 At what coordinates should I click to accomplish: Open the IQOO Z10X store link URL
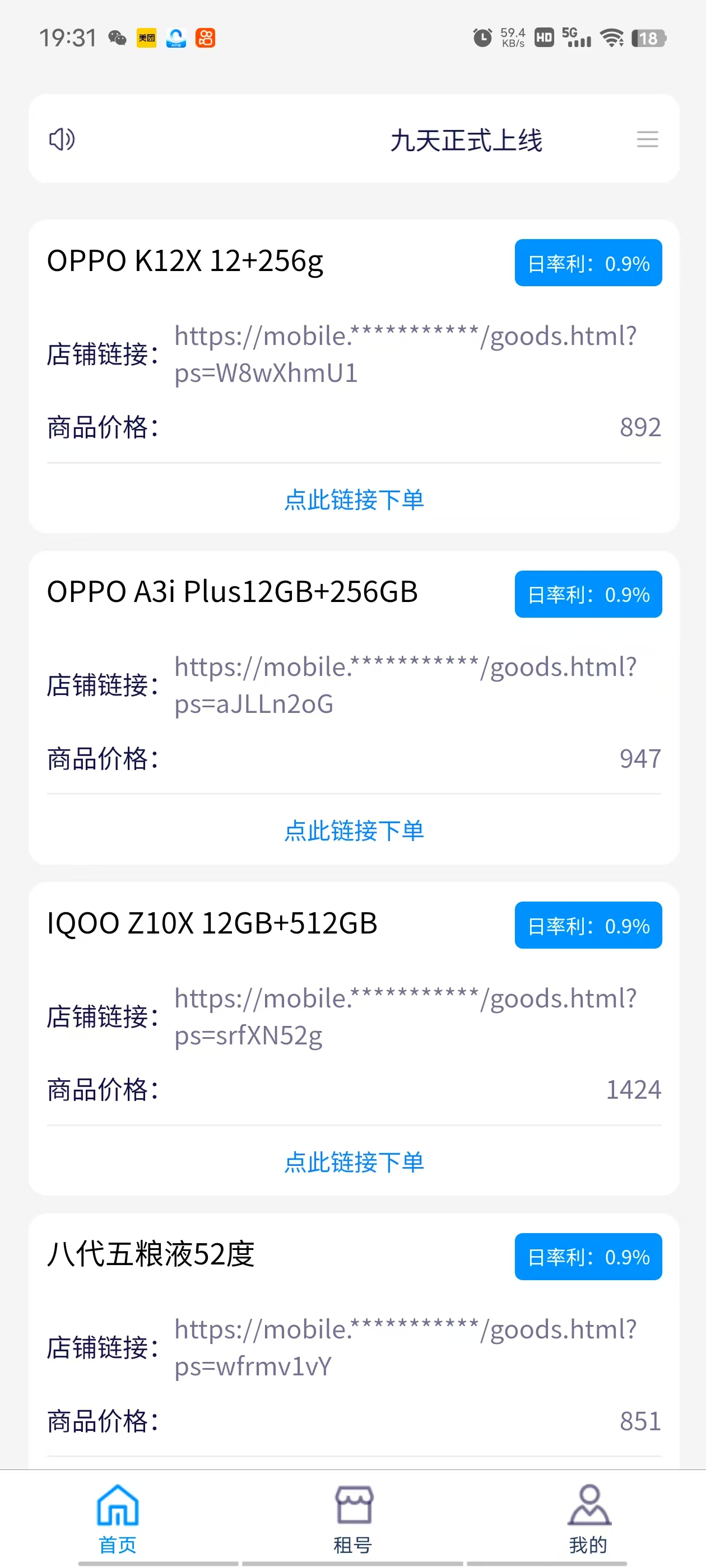pyautogui.click(x=406, y=1016)
